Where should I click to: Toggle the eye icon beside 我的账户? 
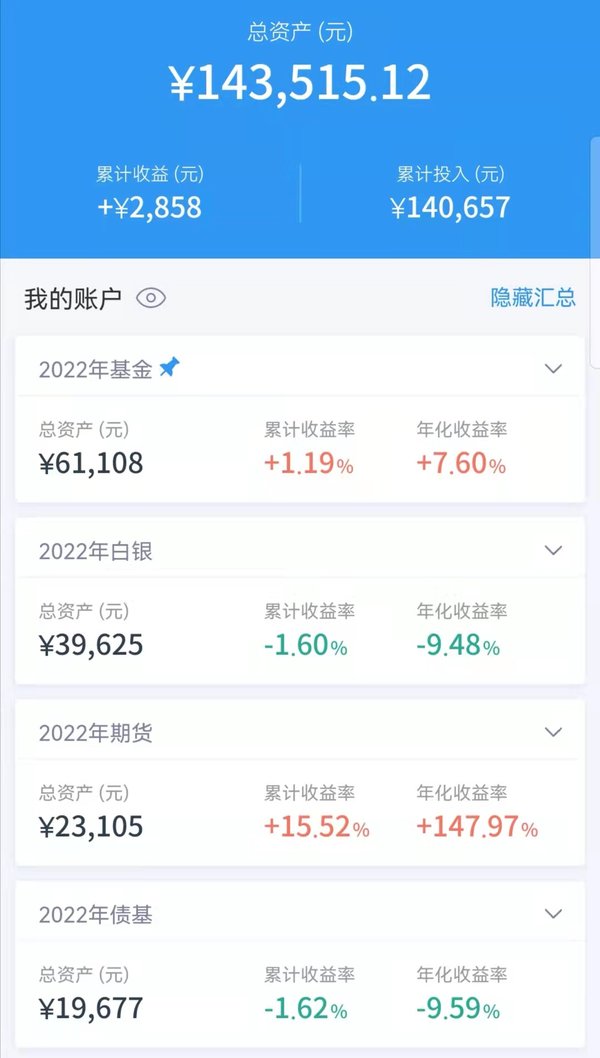pyautogui.click(x=151, y=298)
